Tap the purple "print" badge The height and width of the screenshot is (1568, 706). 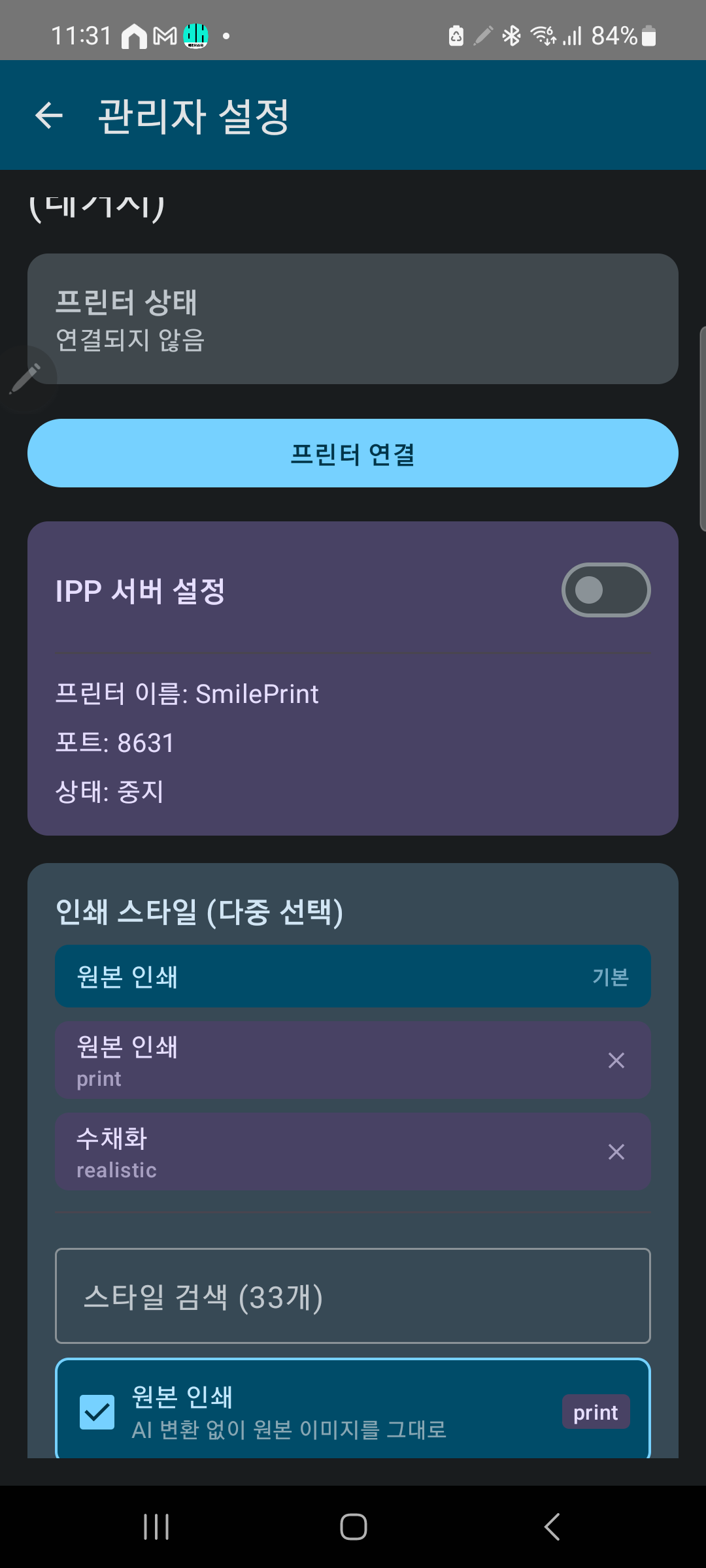pos(595,1412)
